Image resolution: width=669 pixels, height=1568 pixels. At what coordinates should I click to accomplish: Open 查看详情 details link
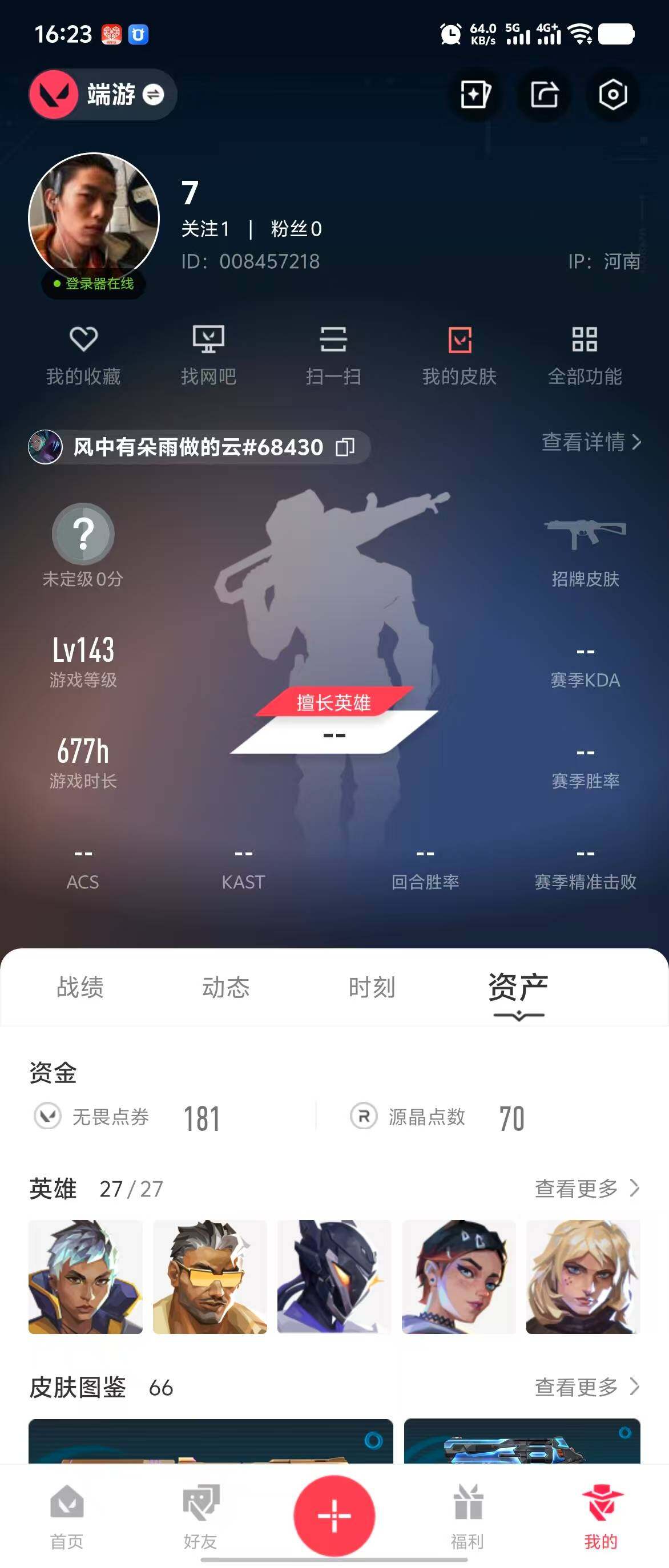pos(591,442)
